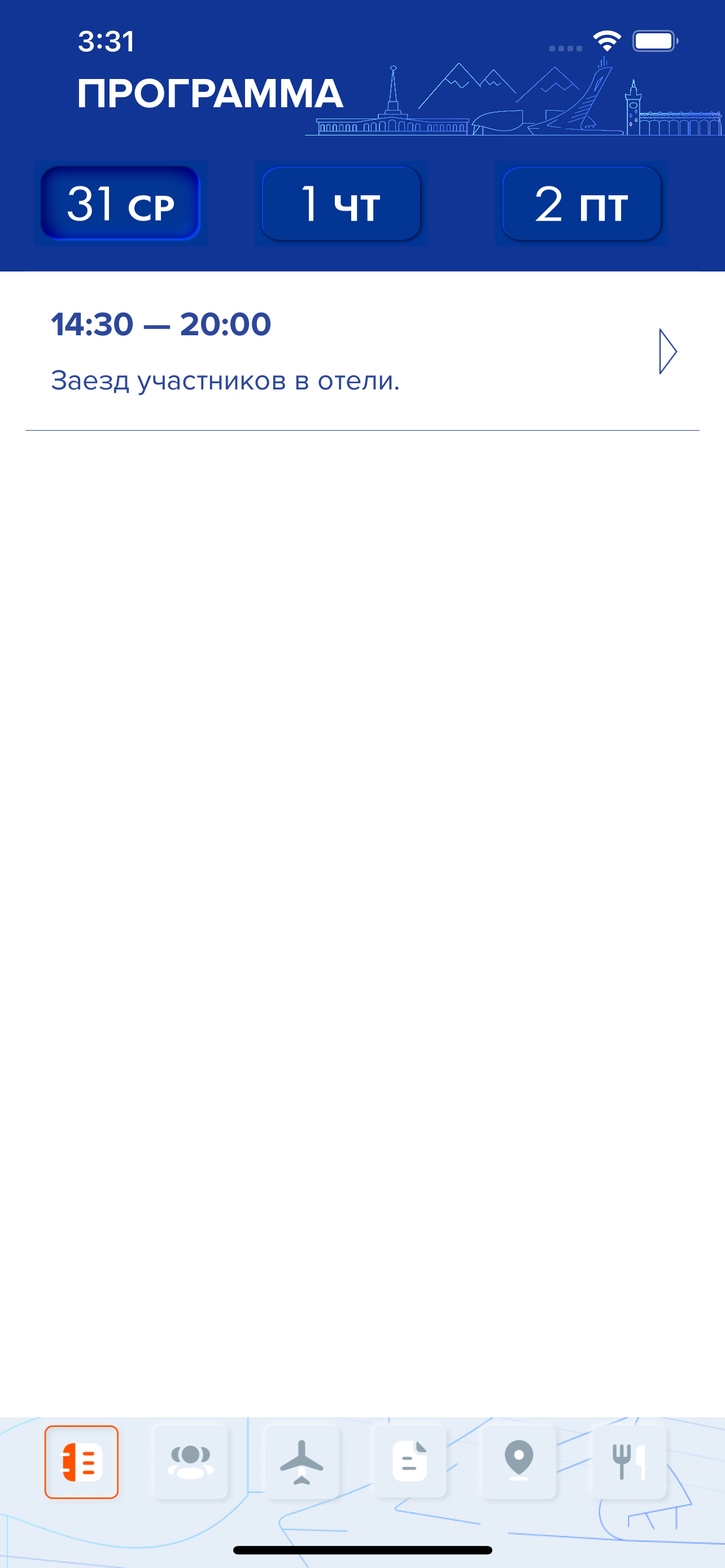
Task: Open the participants tab with people icon
Action: [x=191, y=1461]
